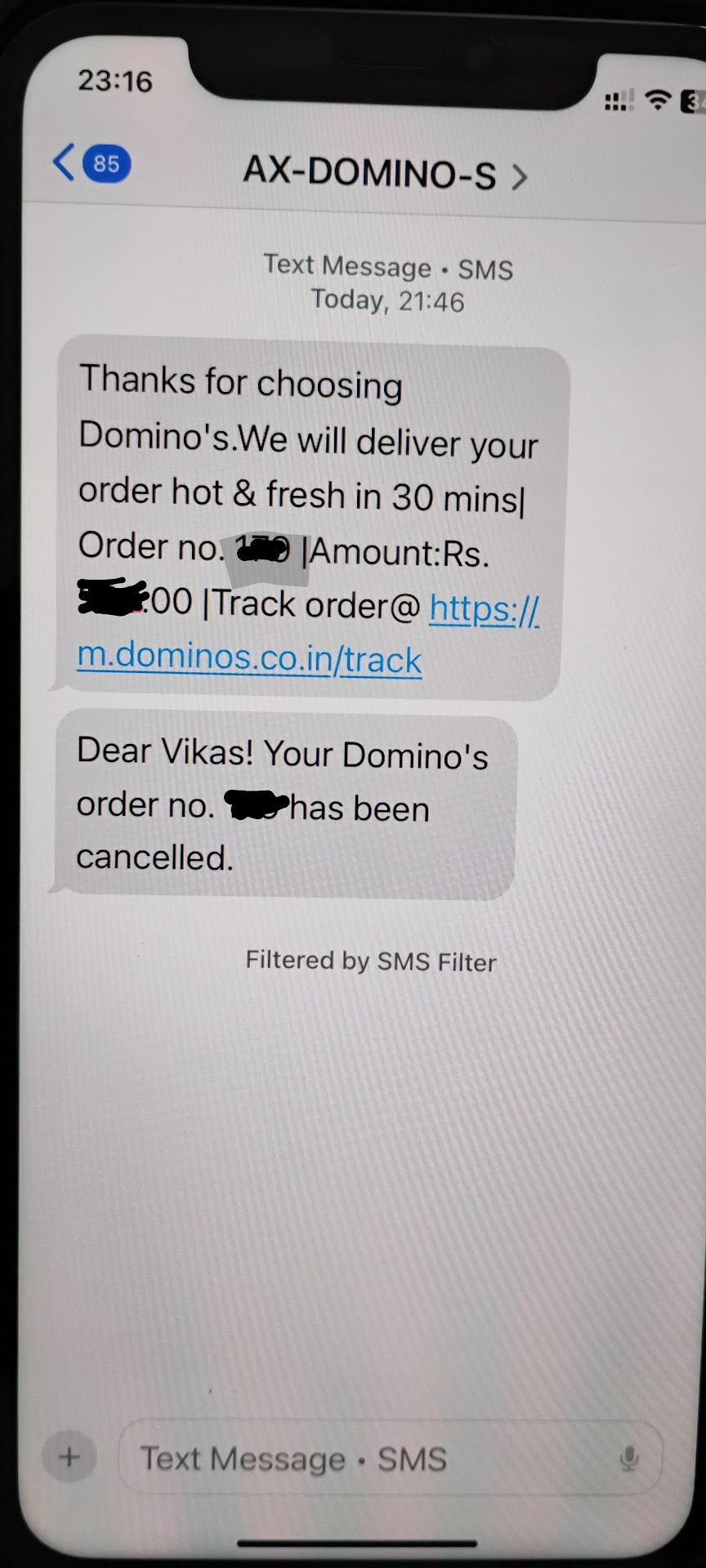The image size is (706, 1568).
Task: Open the Domino's track order link
Action: click(x=249, y=659)
